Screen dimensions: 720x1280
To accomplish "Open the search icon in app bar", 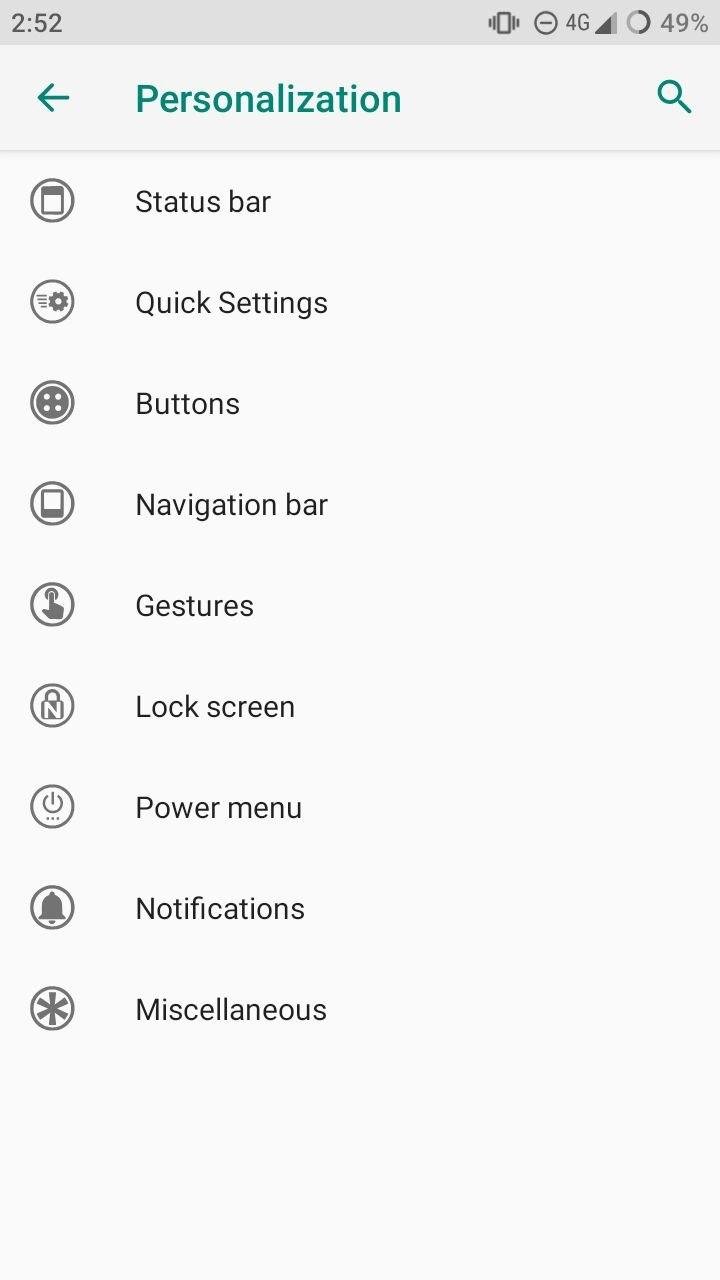I will 674,98.
